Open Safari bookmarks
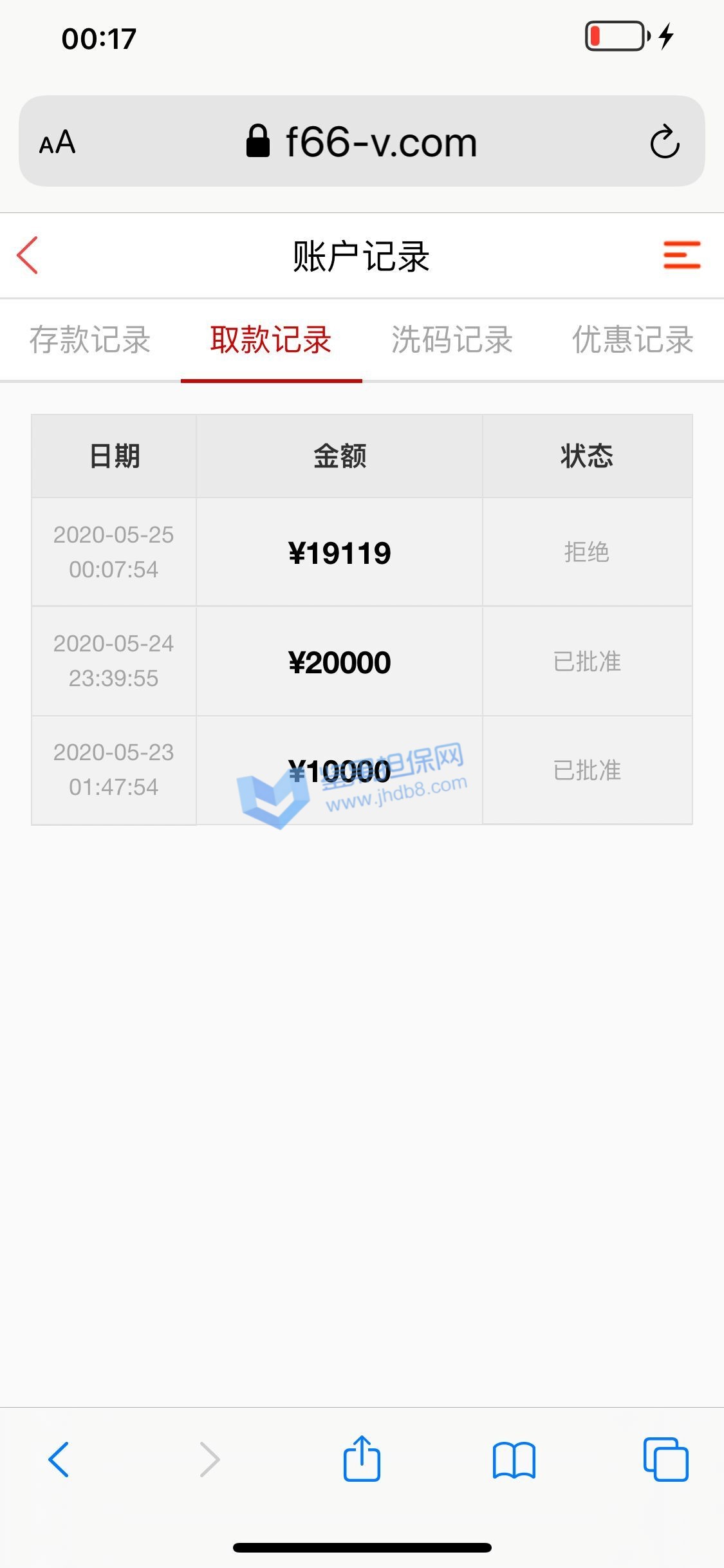Viewport: 724px width, 1568px height. (514, 1459)
